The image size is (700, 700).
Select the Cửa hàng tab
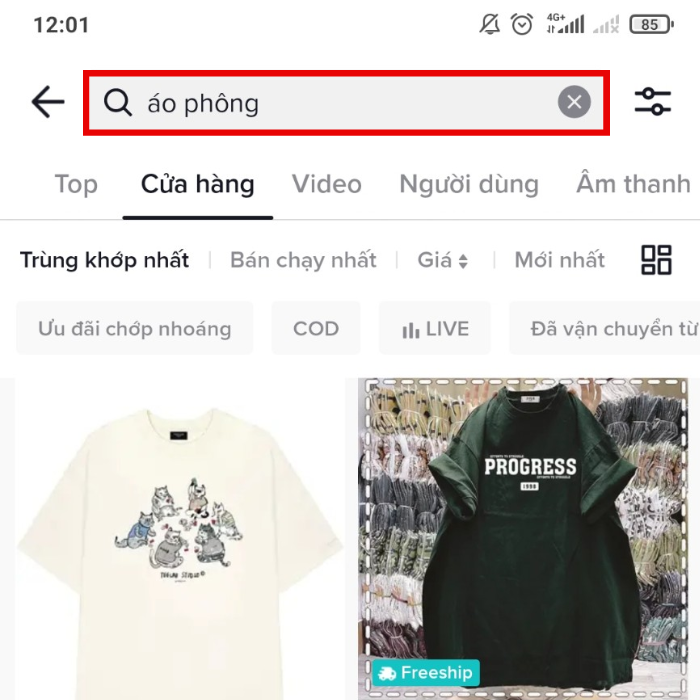pyautogui.click(x=197, y=184)
